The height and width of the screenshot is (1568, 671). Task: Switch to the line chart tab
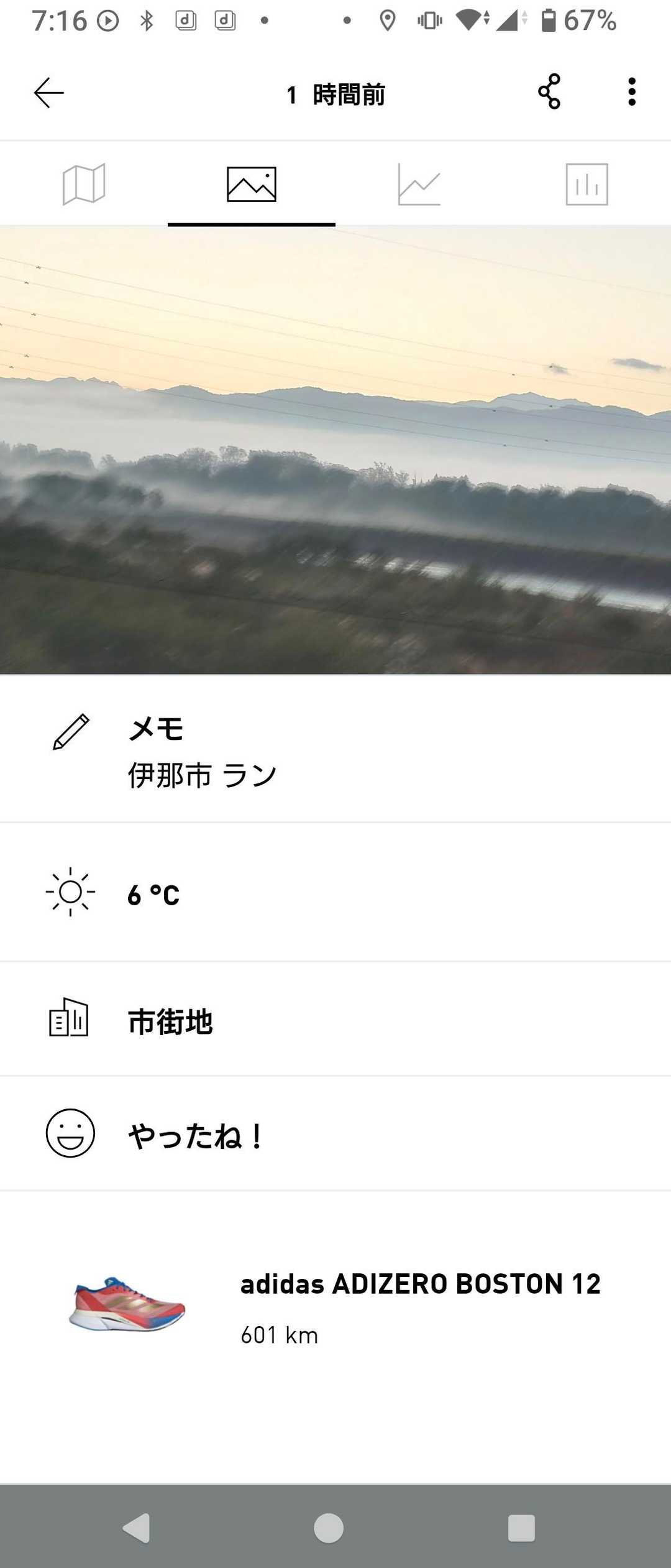(x=419, y=184)
